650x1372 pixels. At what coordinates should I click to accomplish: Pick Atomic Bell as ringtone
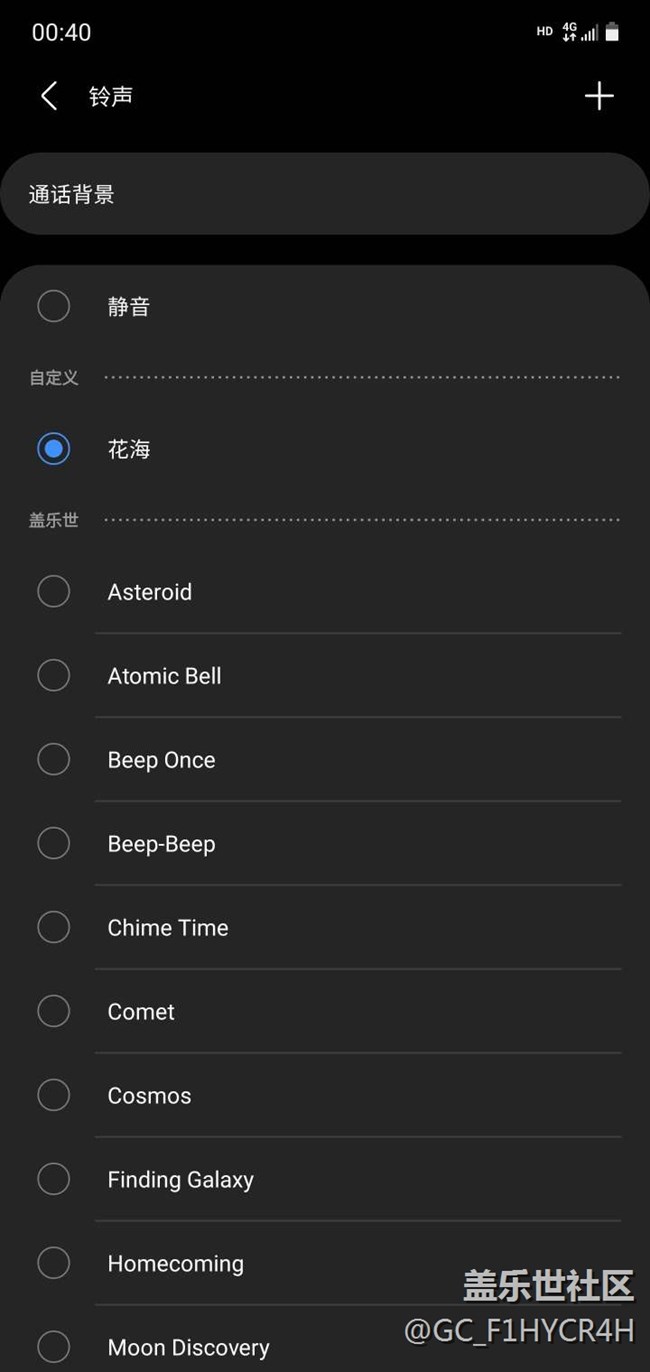(x=325, y=676)
